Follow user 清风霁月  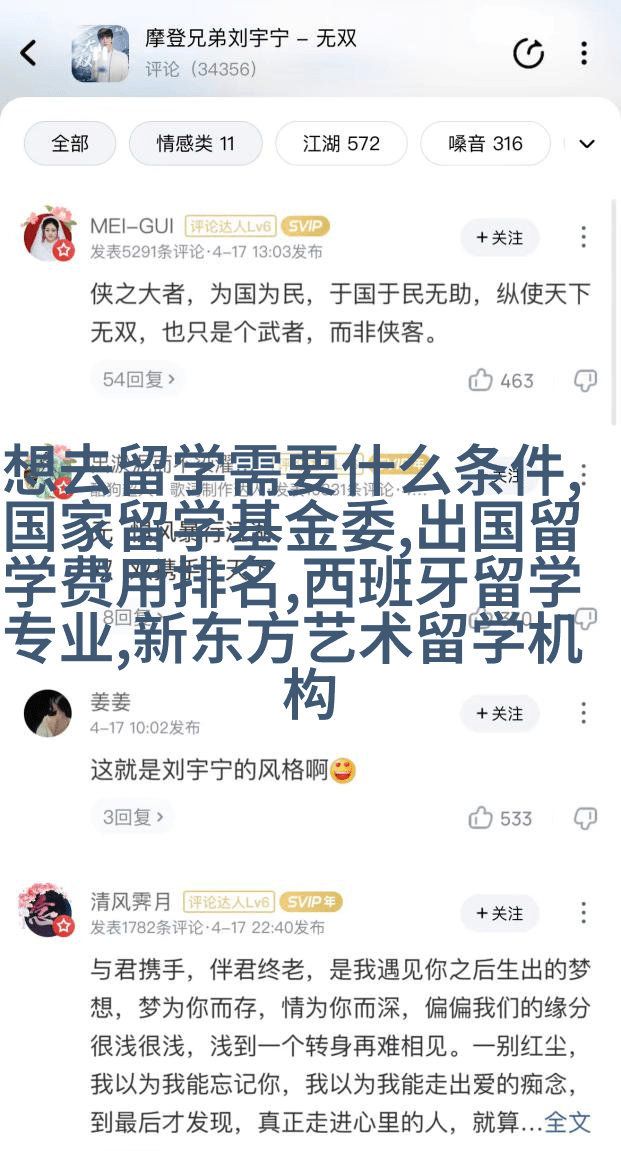pos(499,913)
